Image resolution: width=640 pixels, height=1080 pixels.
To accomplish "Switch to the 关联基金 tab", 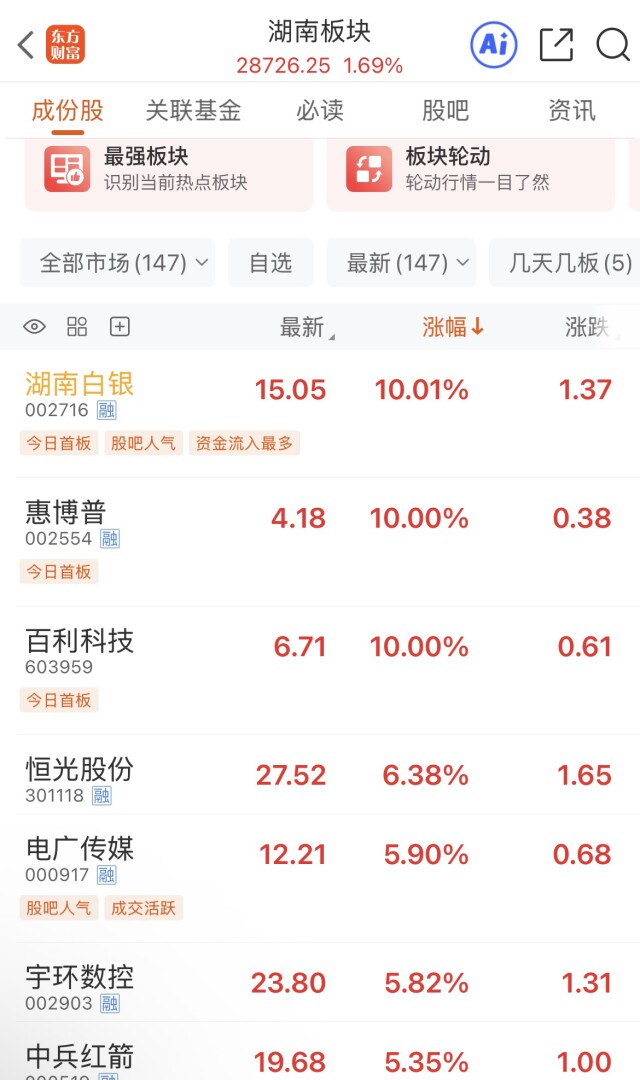I will 193,110.
